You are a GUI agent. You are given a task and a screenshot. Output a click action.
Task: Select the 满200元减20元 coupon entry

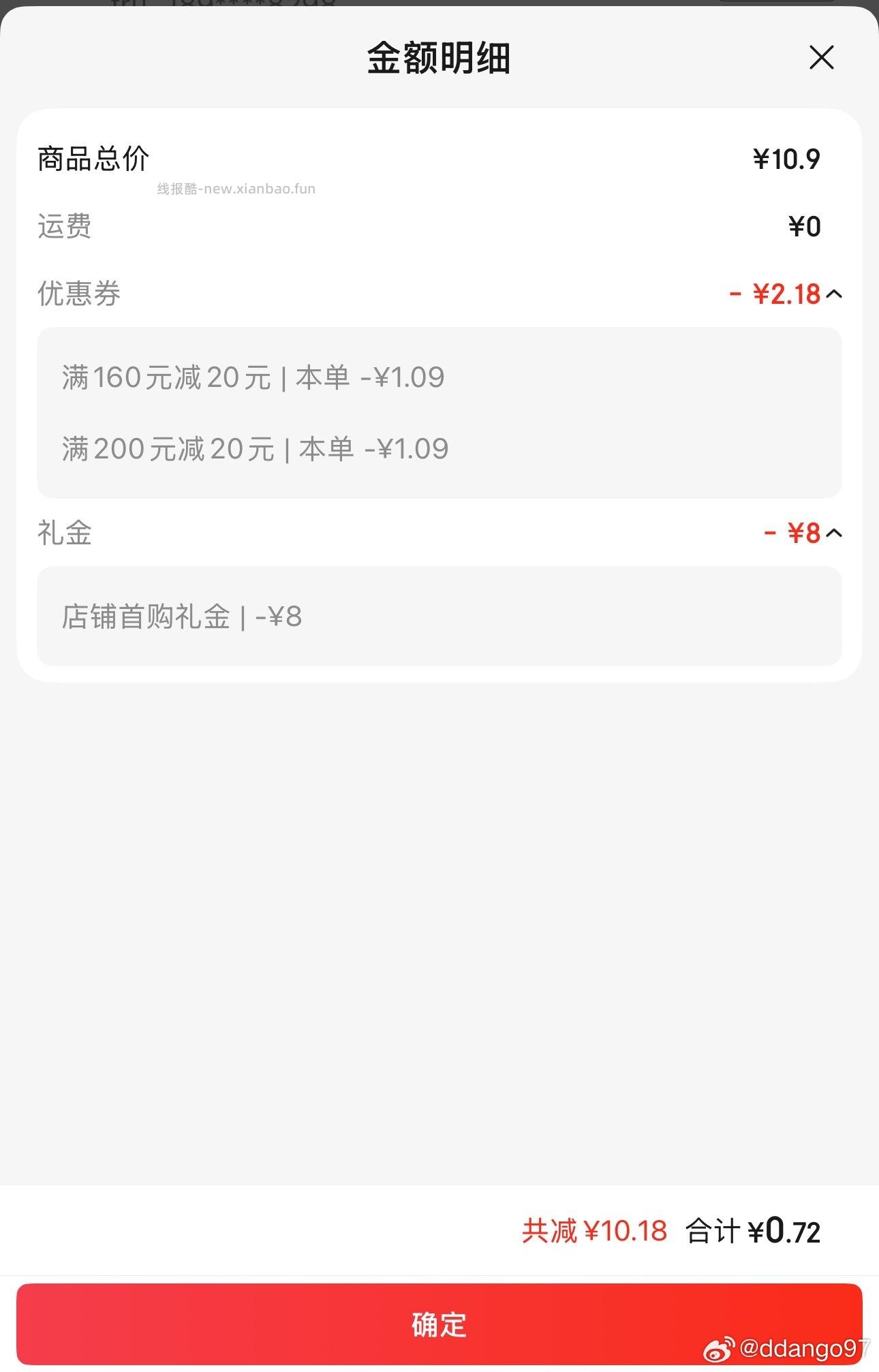coord(254,448)
